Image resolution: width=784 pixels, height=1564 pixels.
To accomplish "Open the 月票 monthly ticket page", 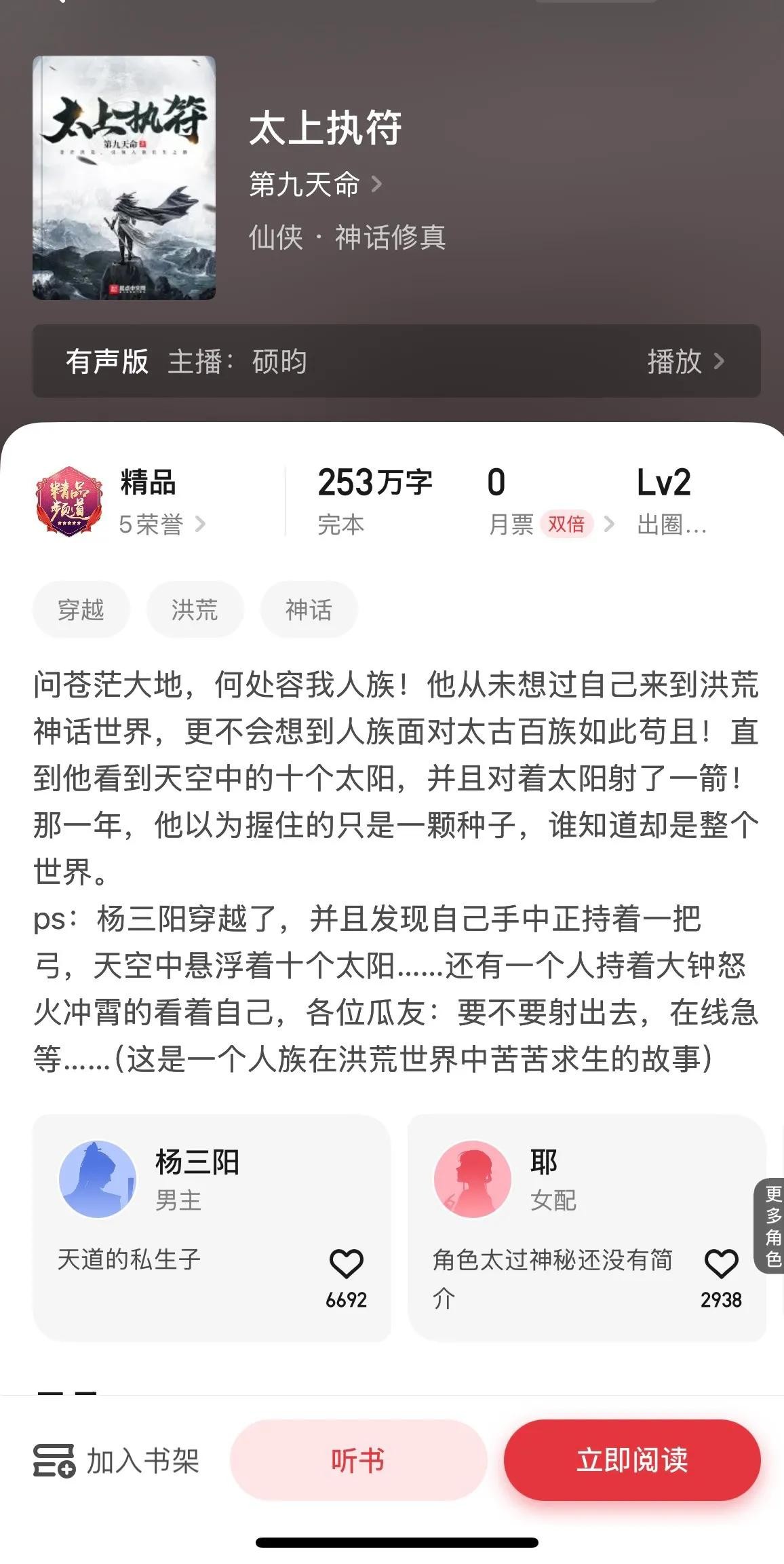I will click(x=551, y=524).
